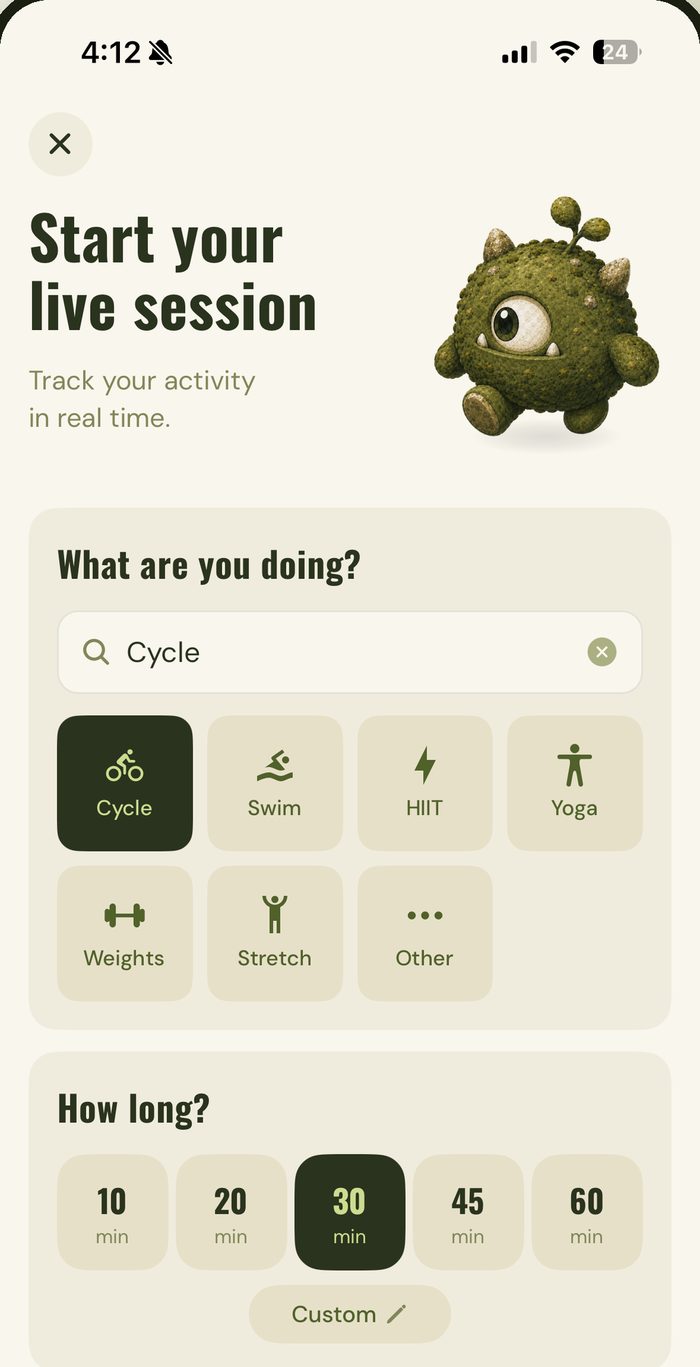Select the 30 min duration
The image size is (700, 1367).
(x=350, y=1212)
